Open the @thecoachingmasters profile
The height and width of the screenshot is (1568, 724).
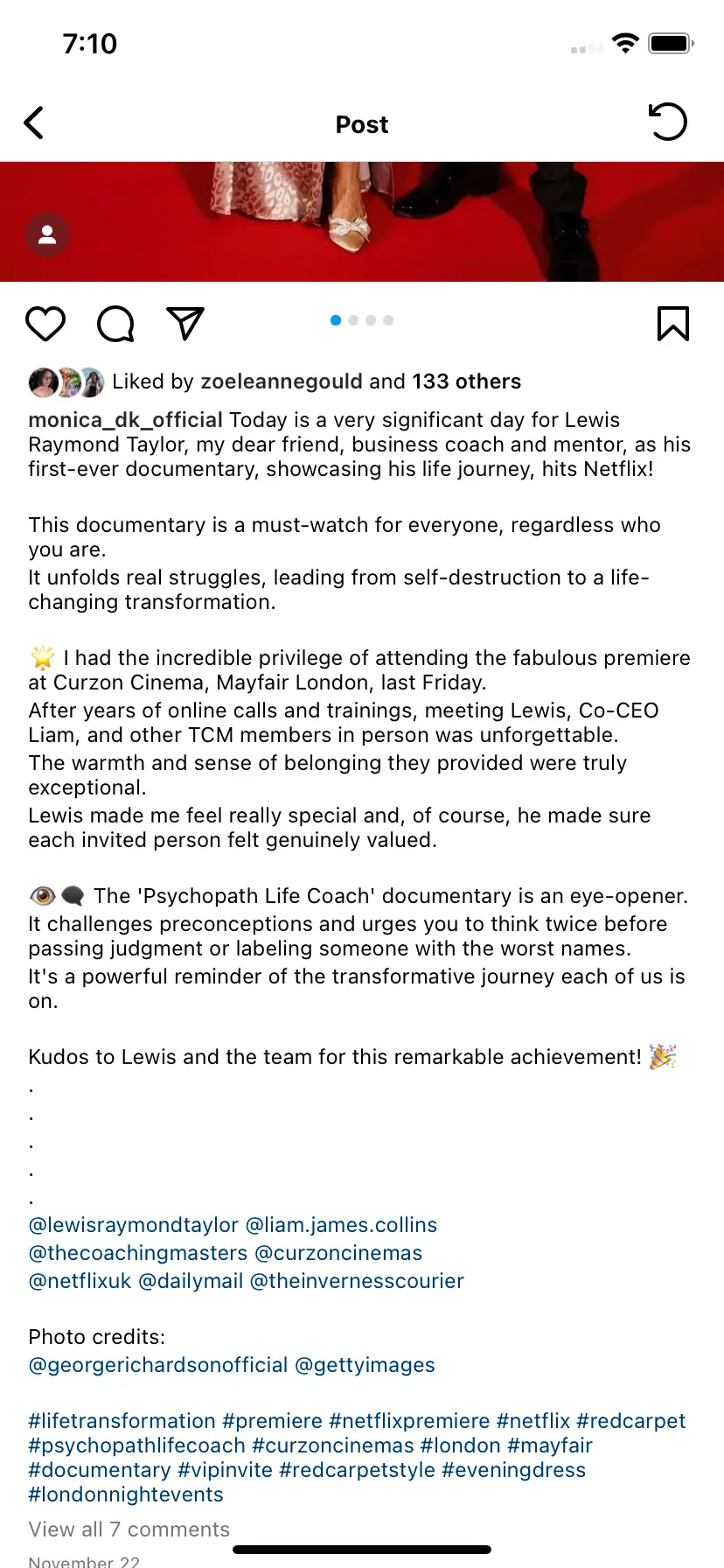[x=138, y=1253]
